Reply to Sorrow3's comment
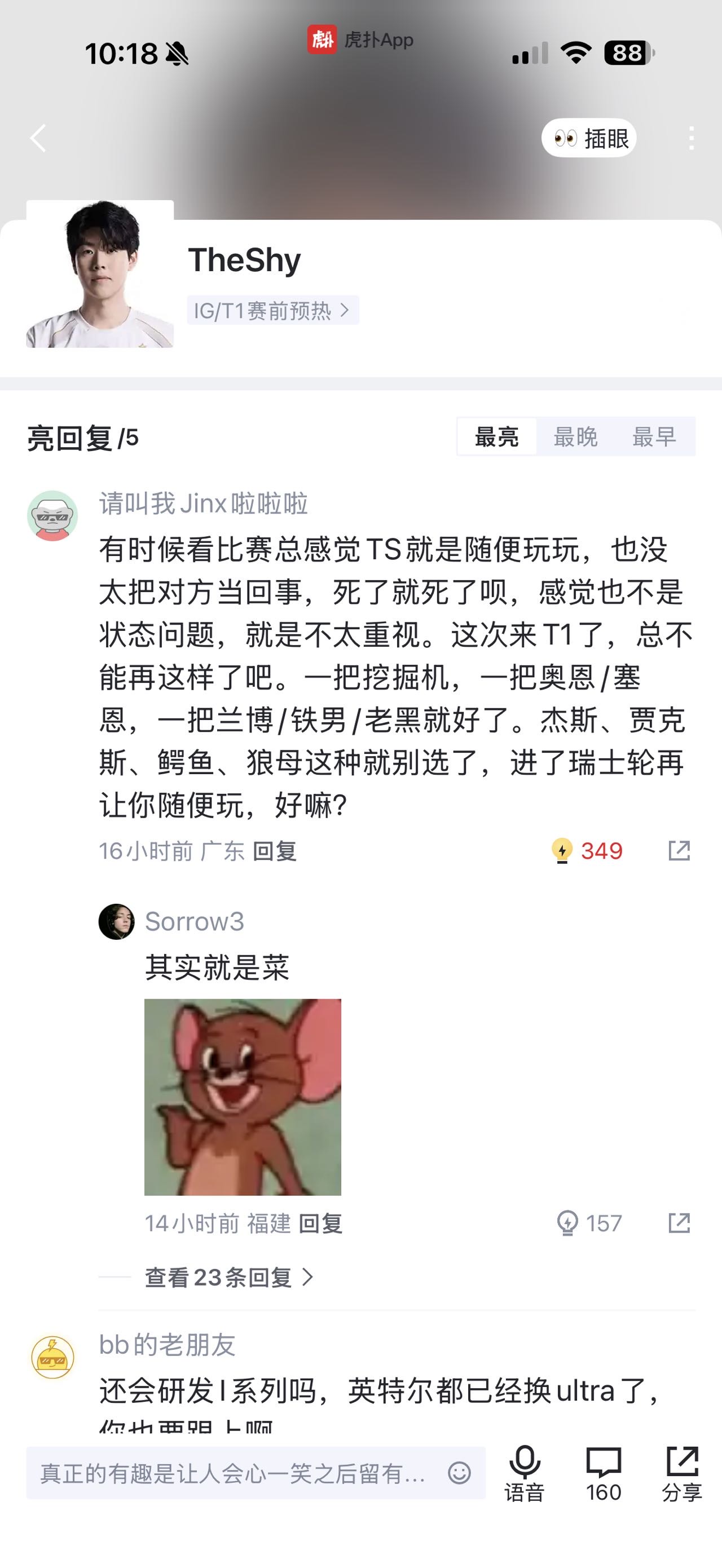This screenshot has height=1568, width=722. tap(321, 1223)
